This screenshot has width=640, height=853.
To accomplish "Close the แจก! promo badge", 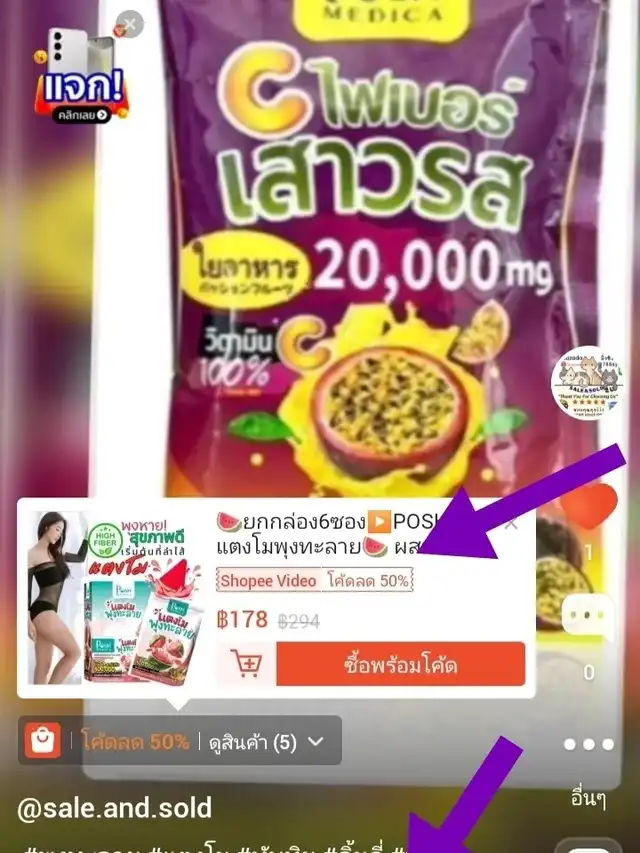I will click(130, 23).
